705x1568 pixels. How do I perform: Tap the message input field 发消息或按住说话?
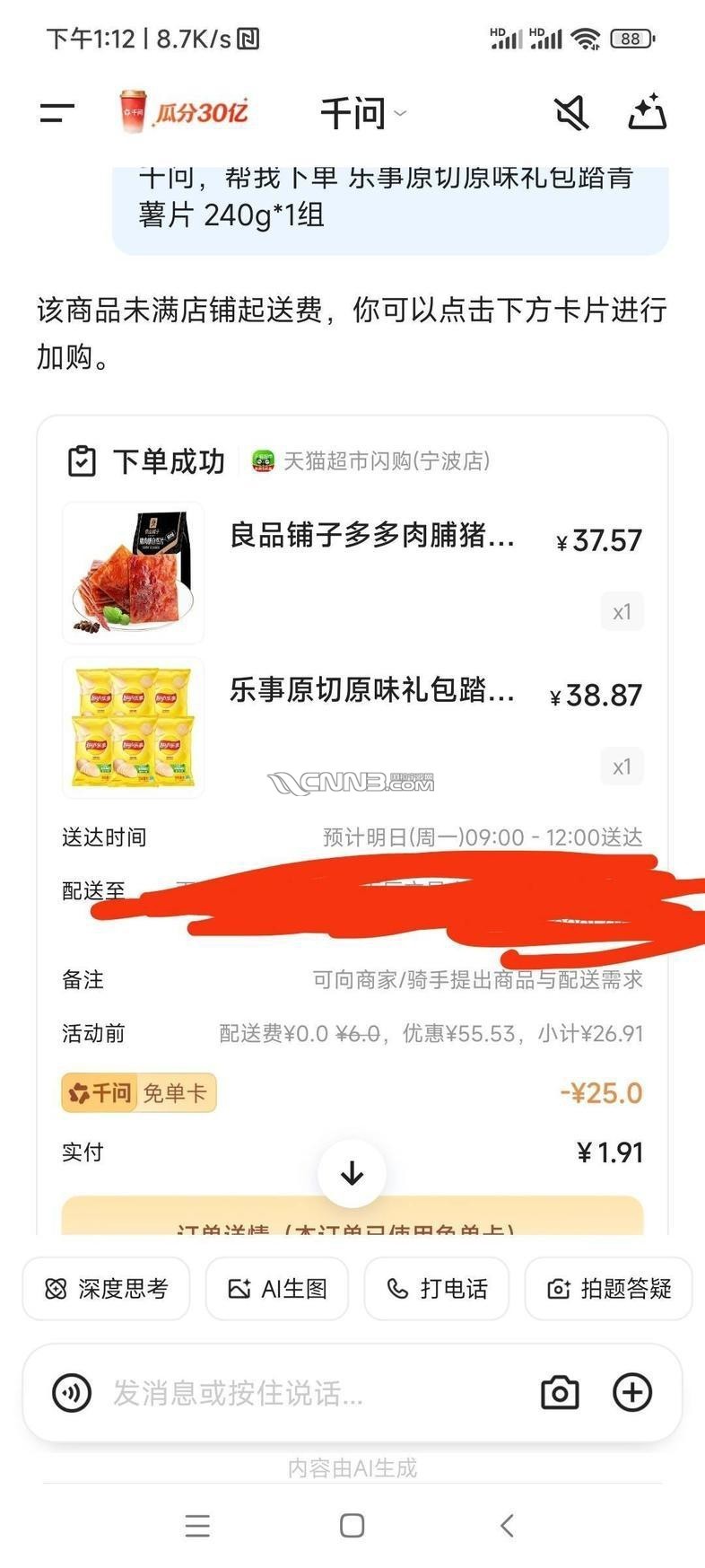point(269,1392)
